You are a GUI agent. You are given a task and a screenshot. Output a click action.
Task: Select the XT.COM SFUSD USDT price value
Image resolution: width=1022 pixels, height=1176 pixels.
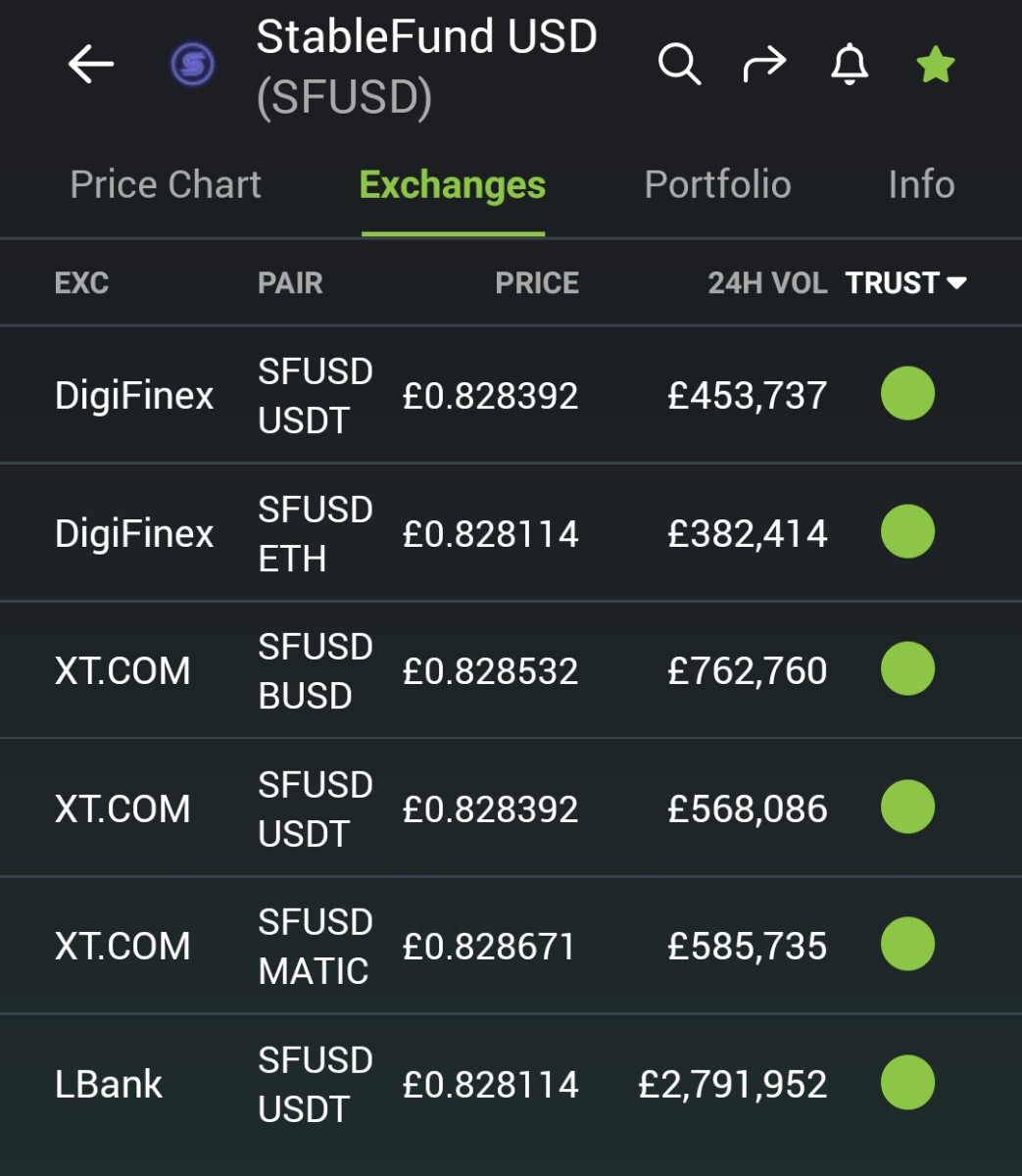pos(491,808)
